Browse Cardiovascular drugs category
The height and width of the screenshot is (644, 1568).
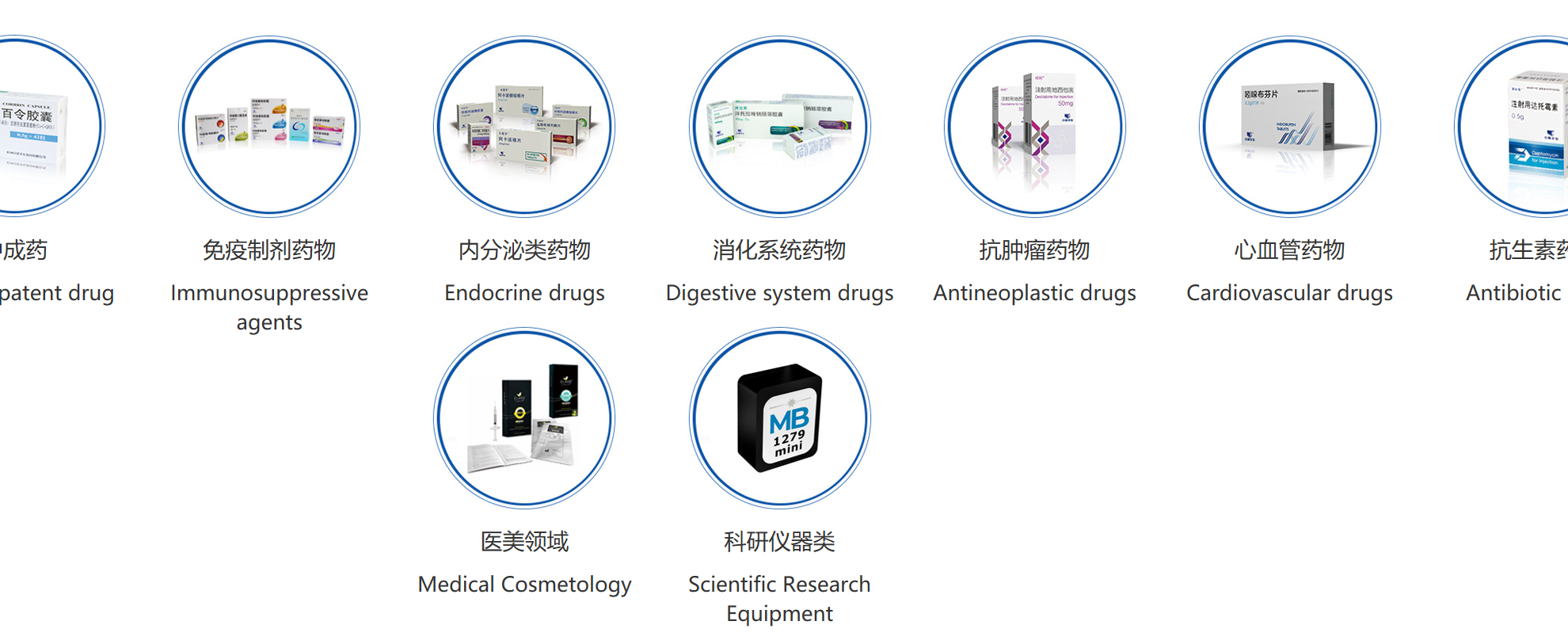tap(1289, 127)
